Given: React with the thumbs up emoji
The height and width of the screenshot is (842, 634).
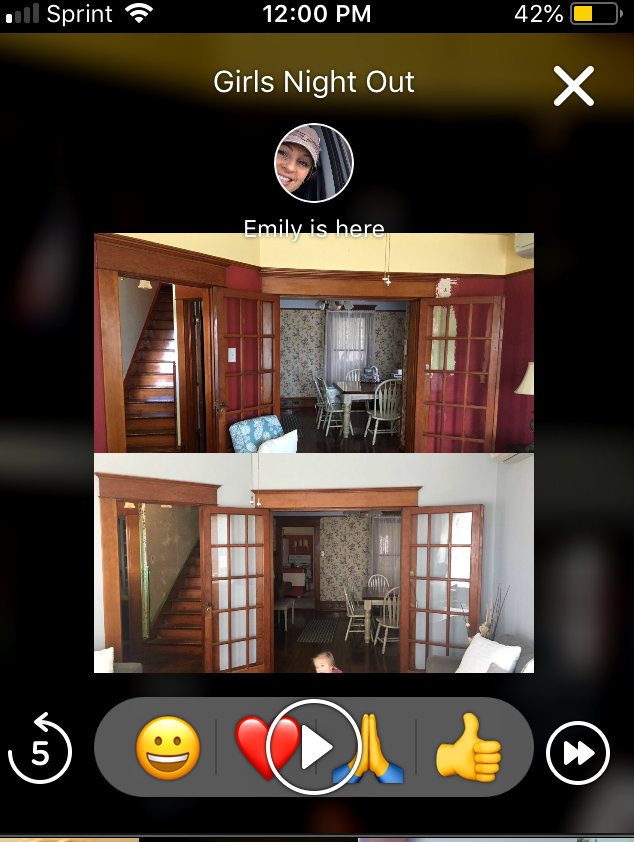Looking at the screenshot, I should (468, 747).
